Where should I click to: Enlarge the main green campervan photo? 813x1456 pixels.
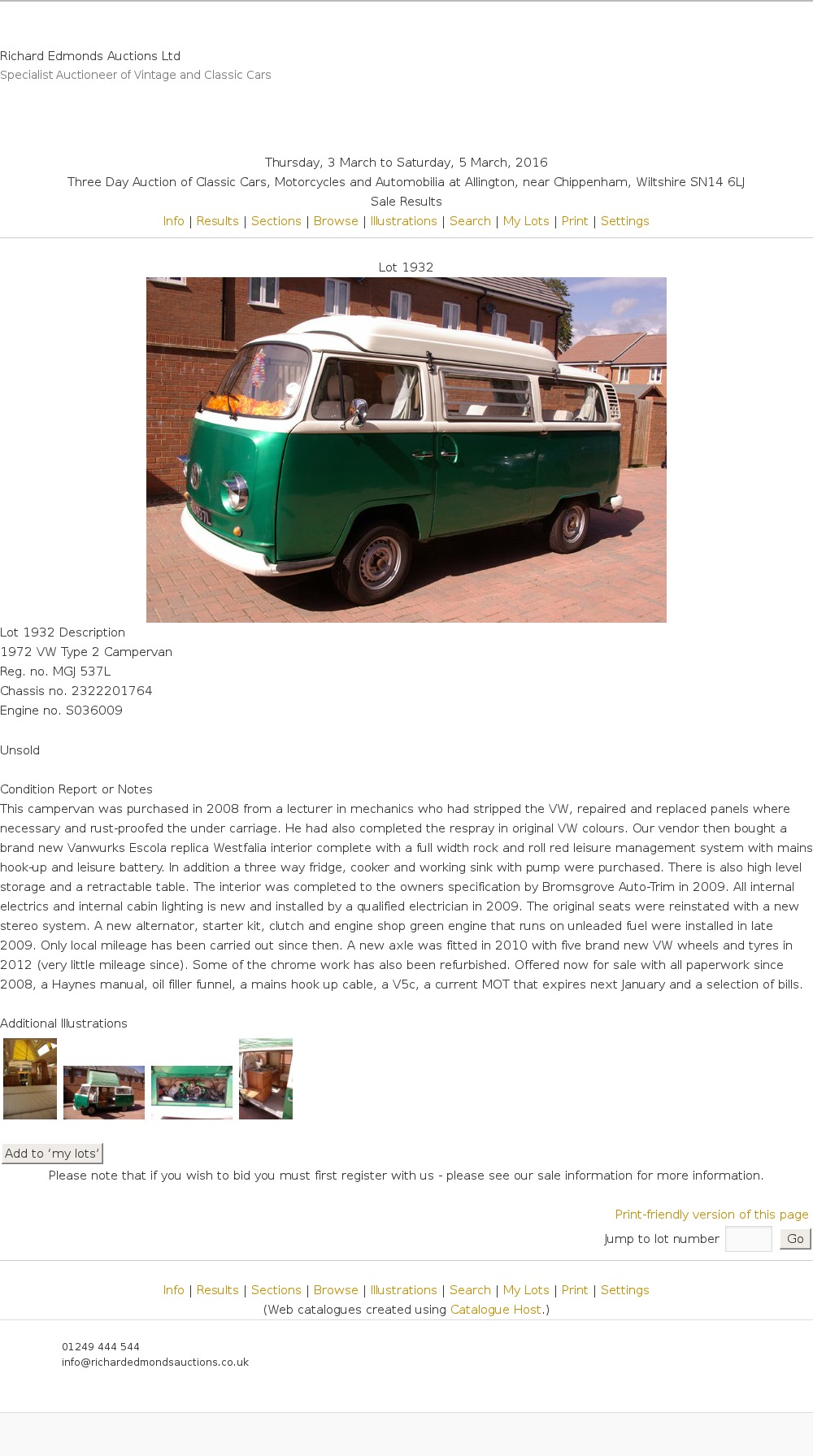tap(406, 450)
